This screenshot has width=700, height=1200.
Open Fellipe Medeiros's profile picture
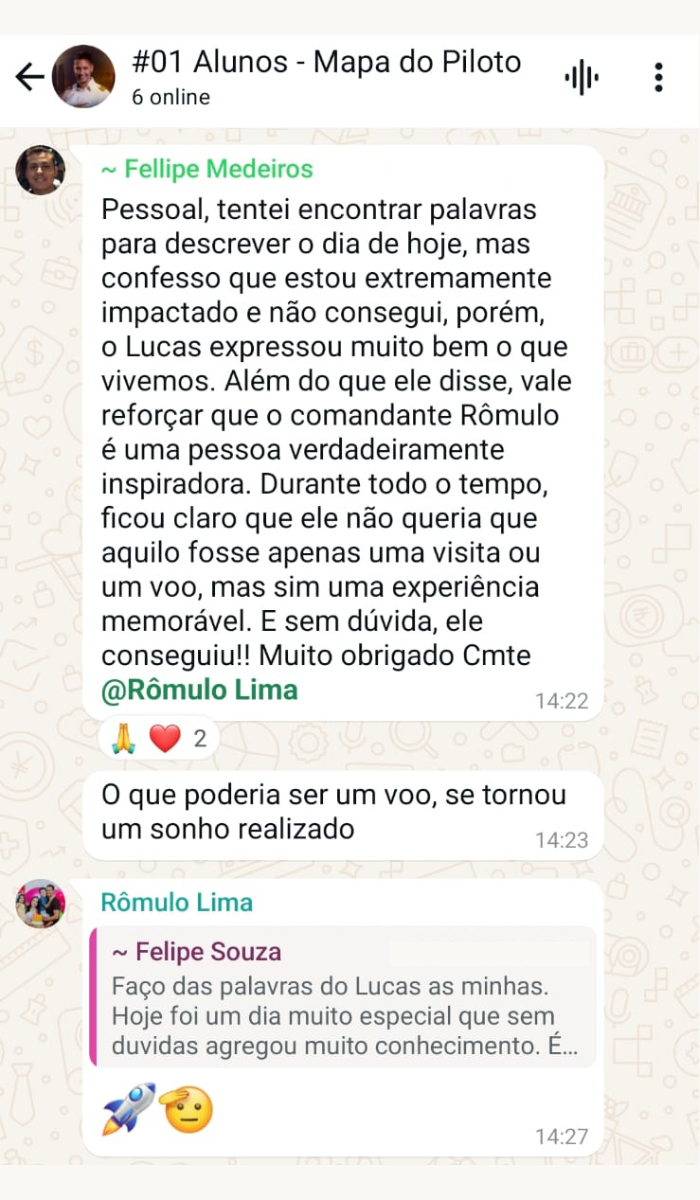pyautogui.click(x=40, y=170)
